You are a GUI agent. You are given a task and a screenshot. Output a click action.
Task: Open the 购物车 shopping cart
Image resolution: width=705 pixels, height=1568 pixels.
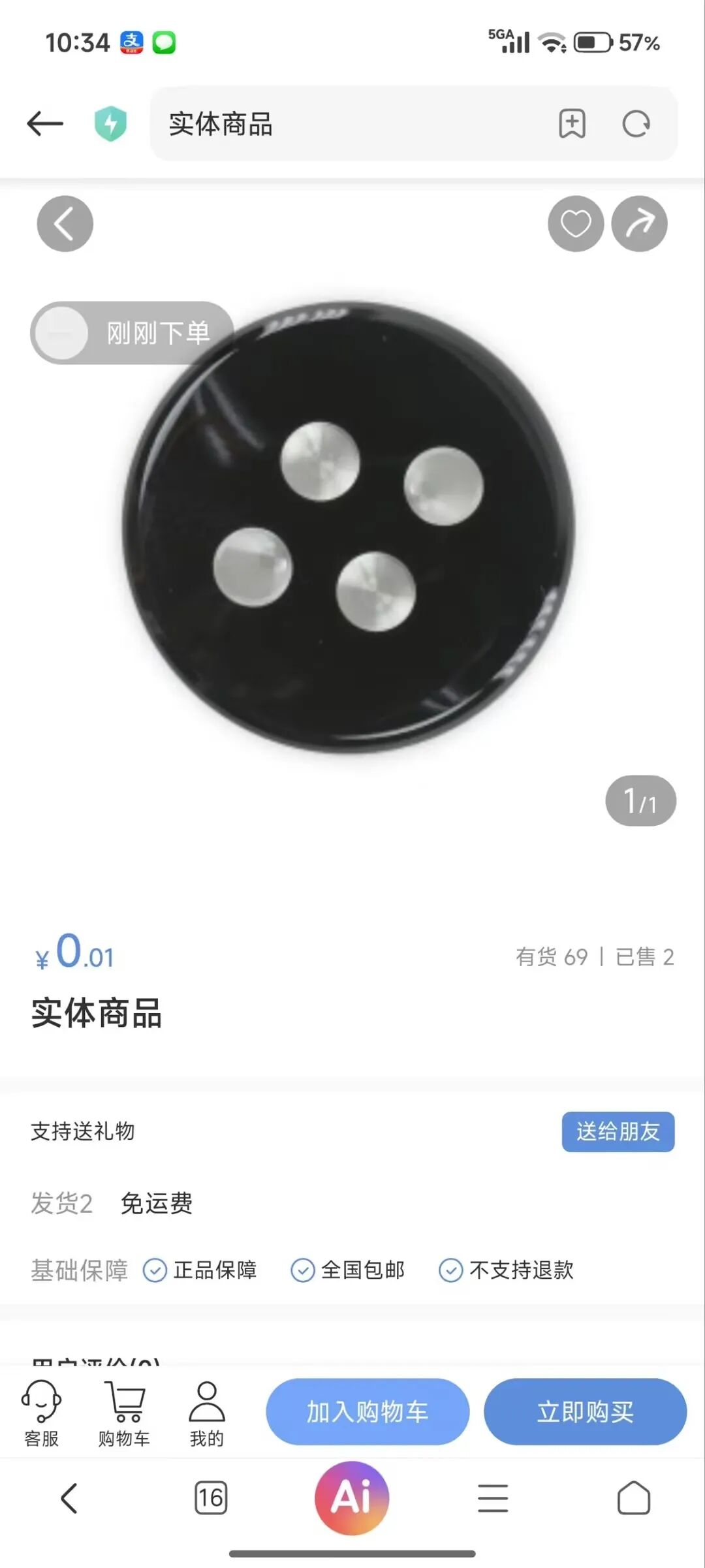[x=124, y=1413]
